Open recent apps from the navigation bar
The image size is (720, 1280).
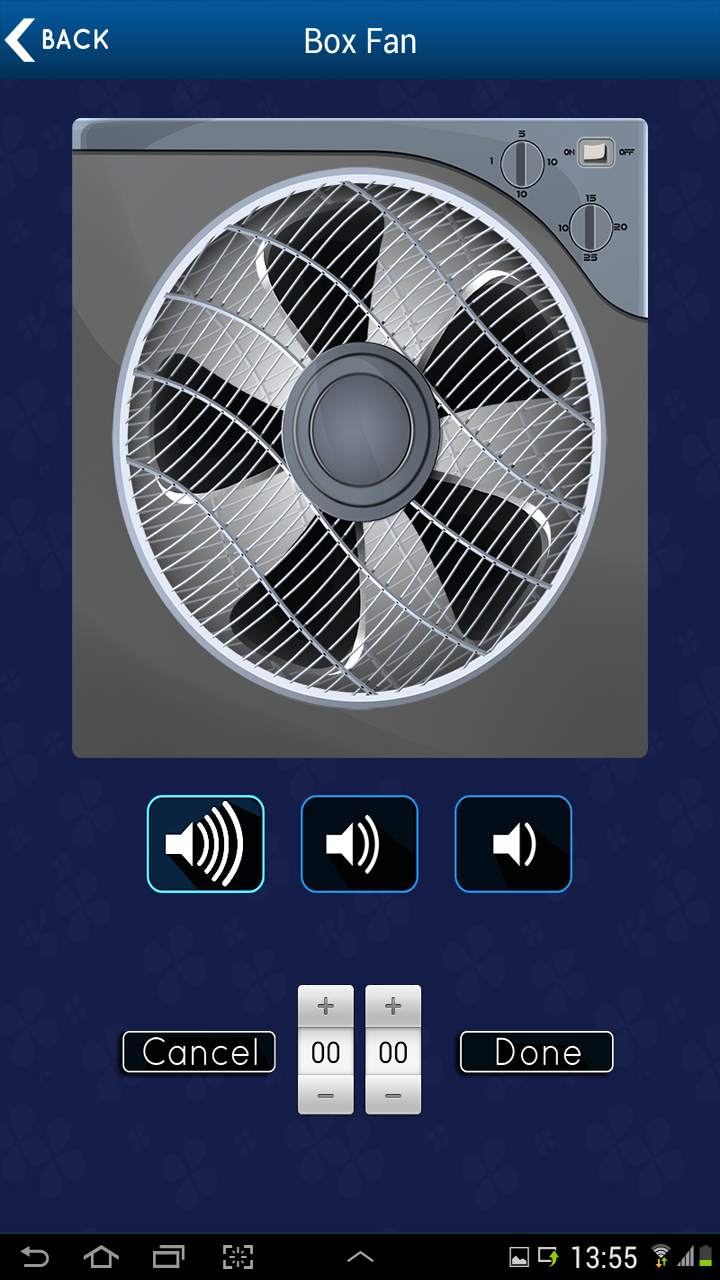pyautogui.click(x=170, y=1255)
